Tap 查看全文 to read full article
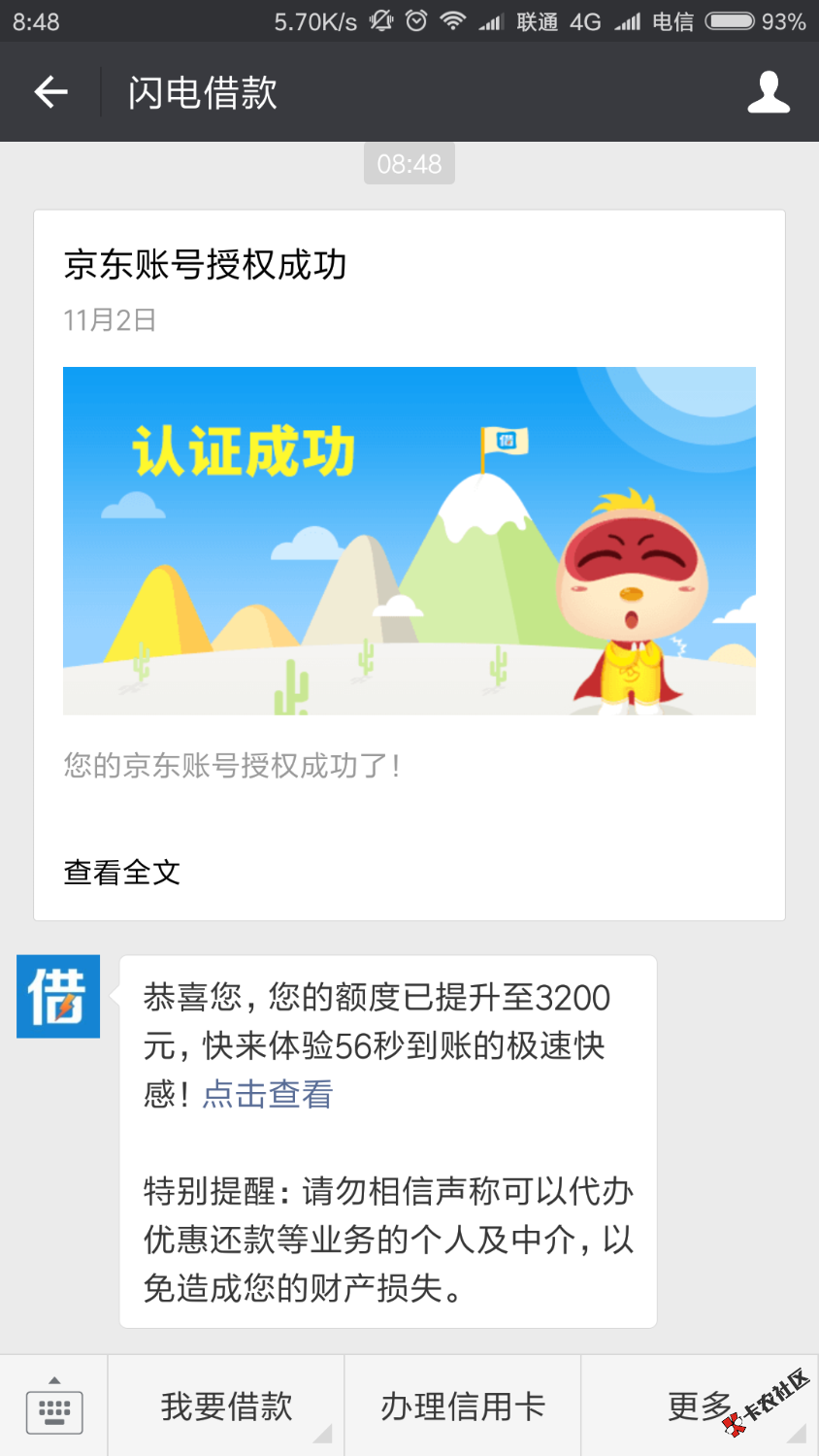 122,872
